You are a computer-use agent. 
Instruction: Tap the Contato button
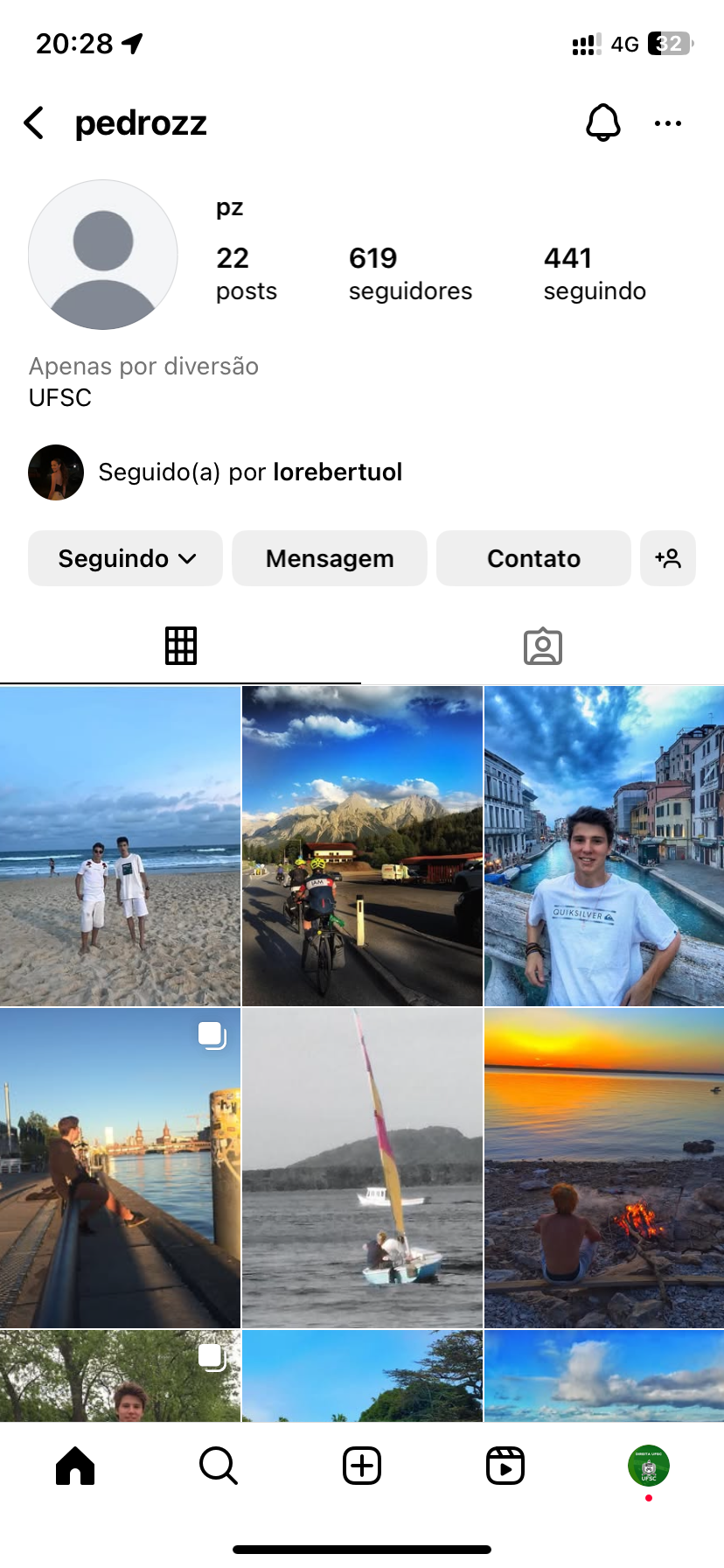coord(533,558)
